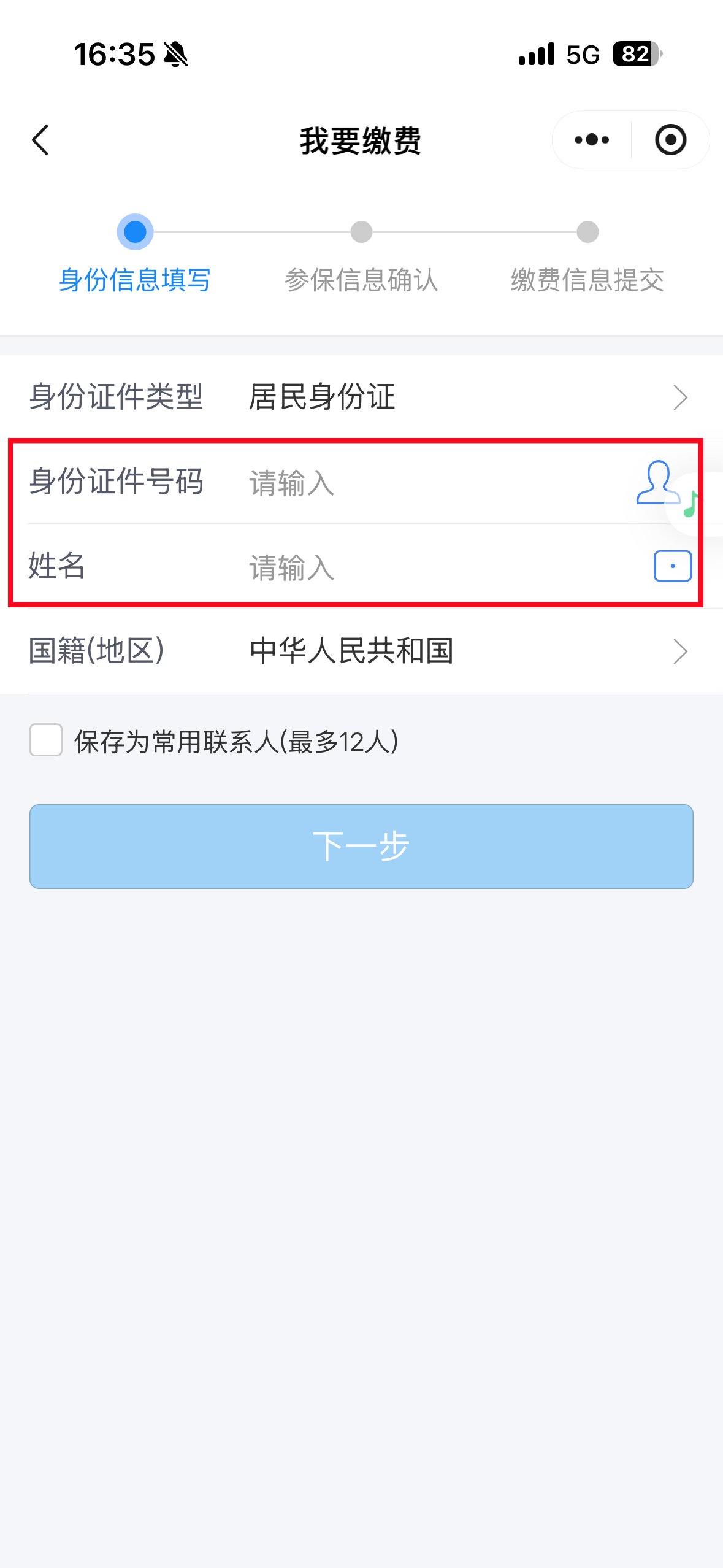The width and height of the screenshot is (723, 1568).
Task: Check 保存为常用联系人 box
Action: tap(46, 740)
